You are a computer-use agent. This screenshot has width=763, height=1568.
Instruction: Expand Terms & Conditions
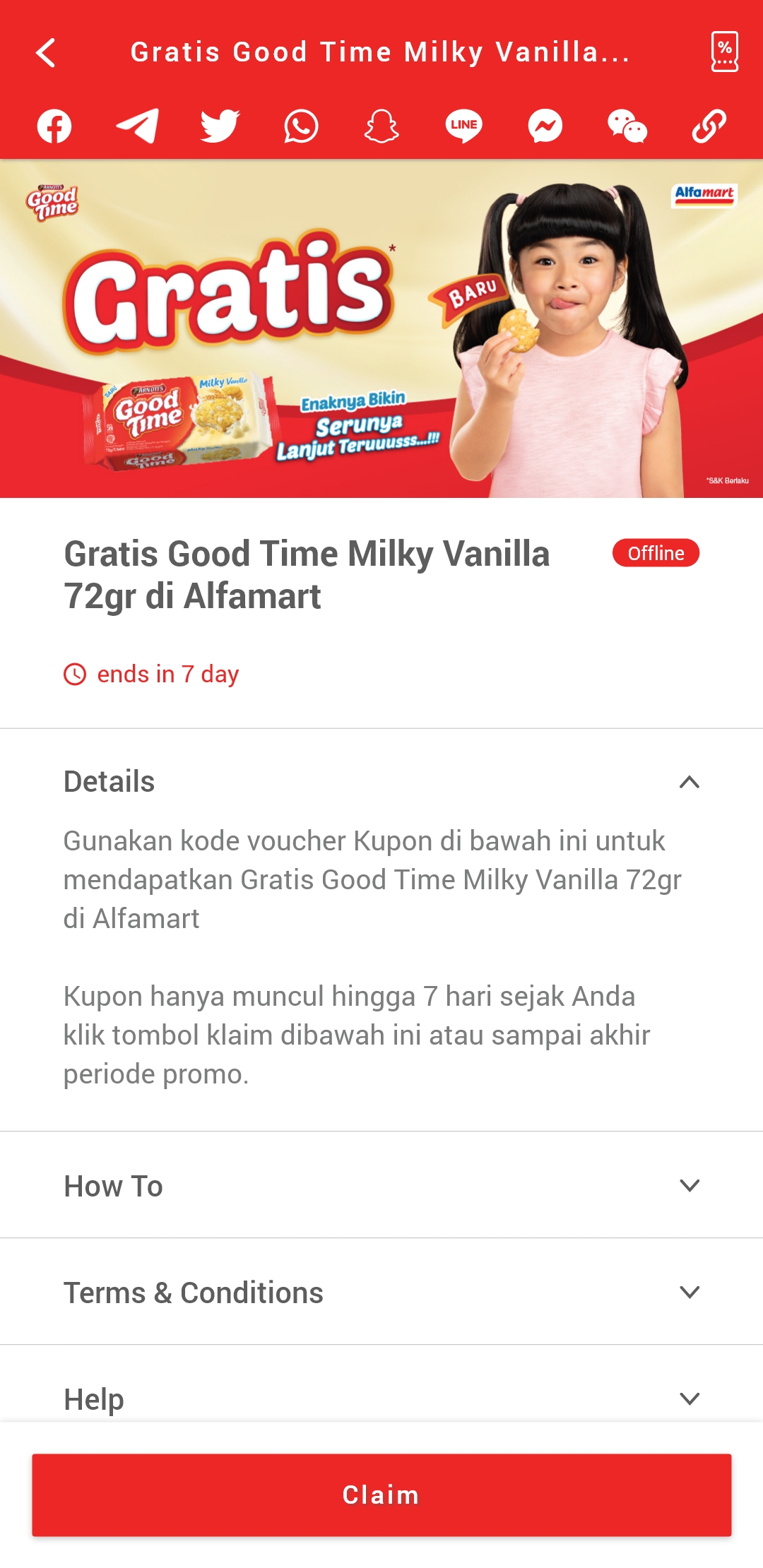(x=381, y=1292)
